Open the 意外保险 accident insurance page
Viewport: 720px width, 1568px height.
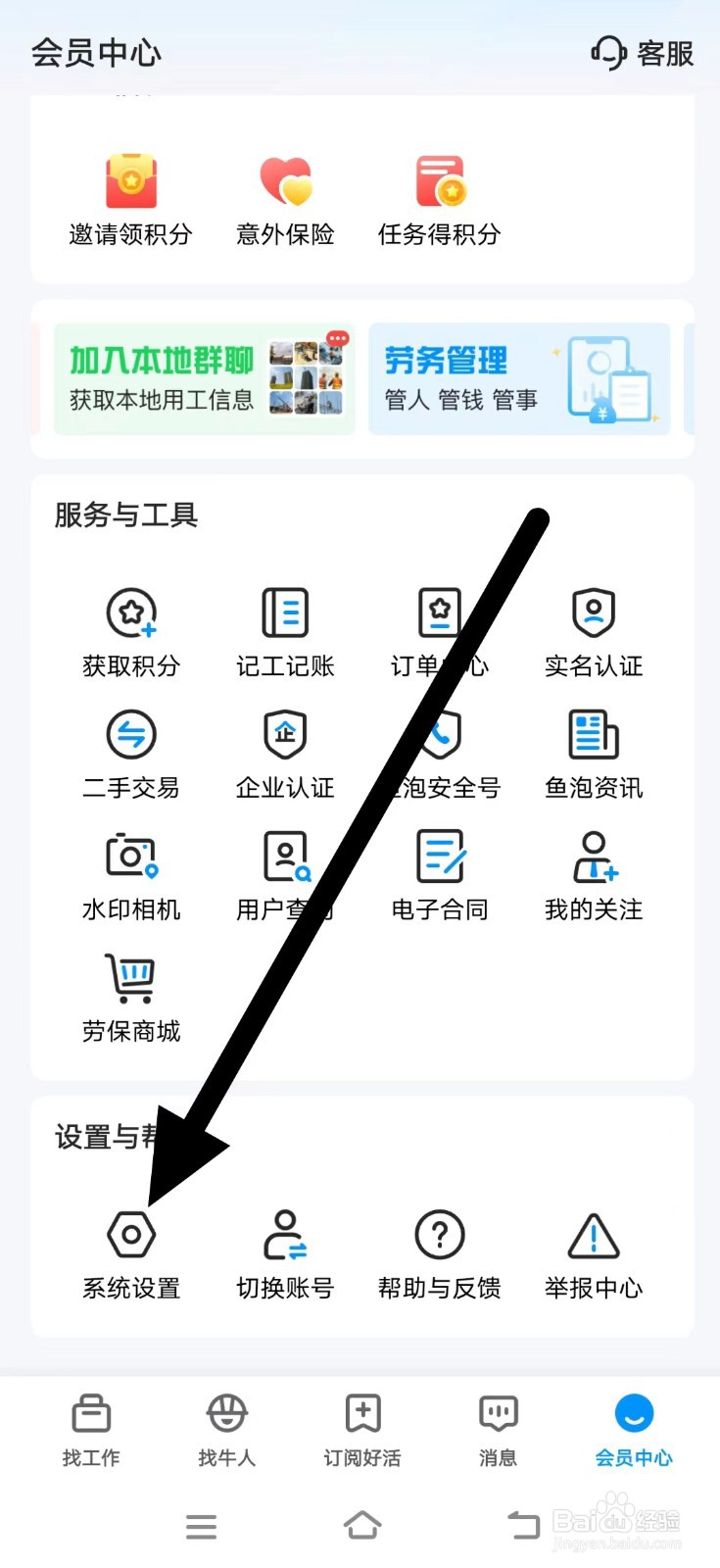[x=284, y=196]
